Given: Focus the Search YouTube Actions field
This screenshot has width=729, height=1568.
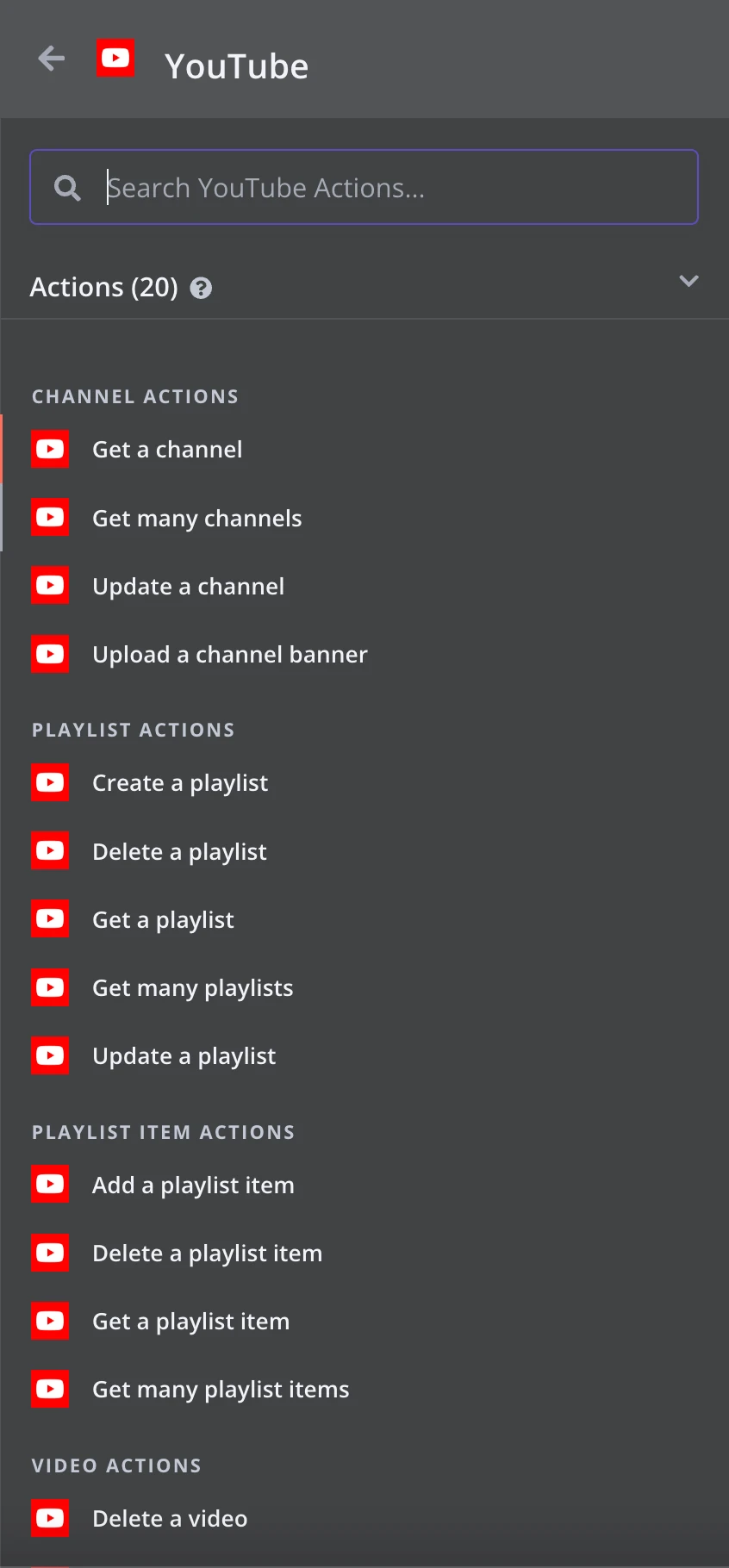Looking at the screenshot, I should (364, 187).
